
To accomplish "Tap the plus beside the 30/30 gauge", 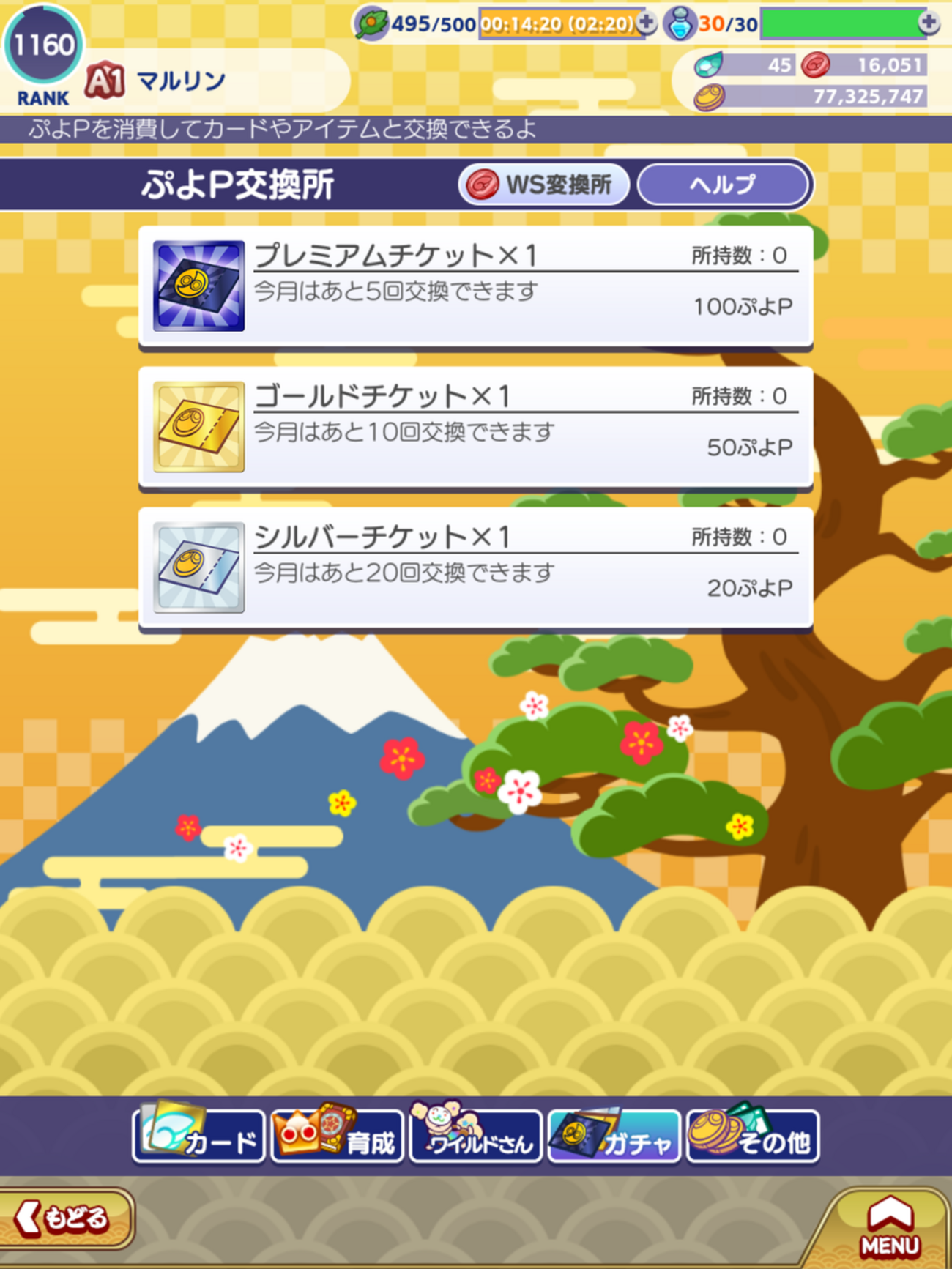I will click(929, 23).
